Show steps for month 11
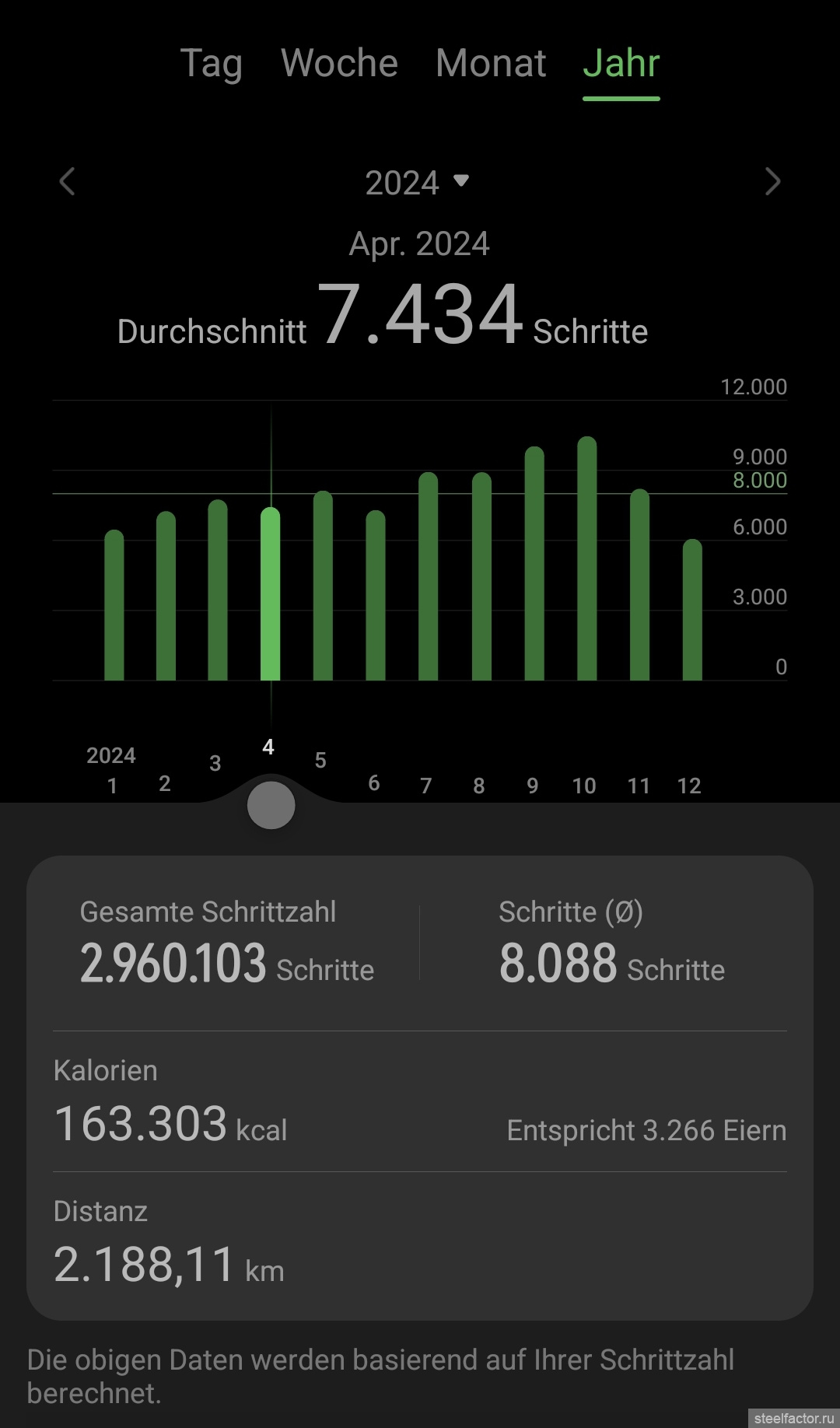840x1428 pixels. coord(639,586)
